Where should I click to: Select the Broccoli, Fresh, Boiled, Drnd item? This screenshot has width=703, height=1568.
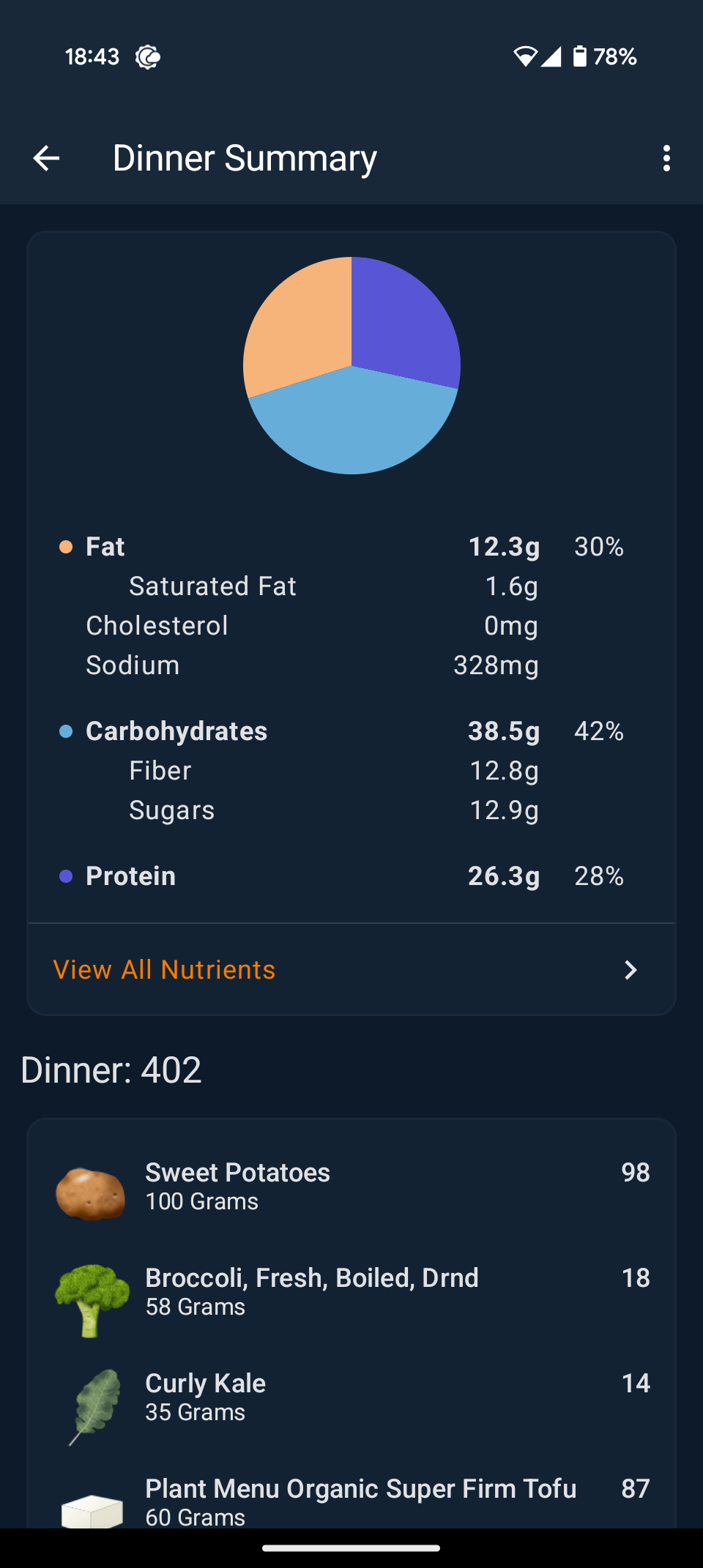[x=351, y=1291]
